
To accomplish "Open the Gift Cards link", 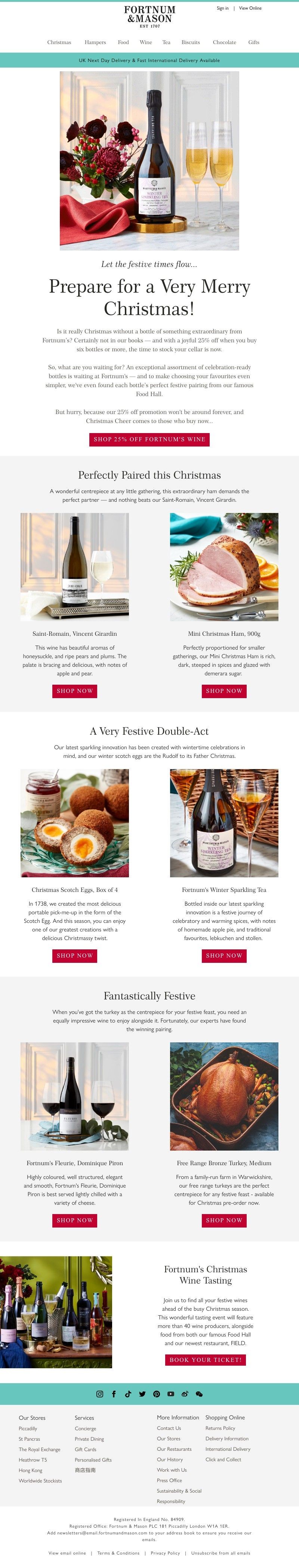I will point(85,1449).
